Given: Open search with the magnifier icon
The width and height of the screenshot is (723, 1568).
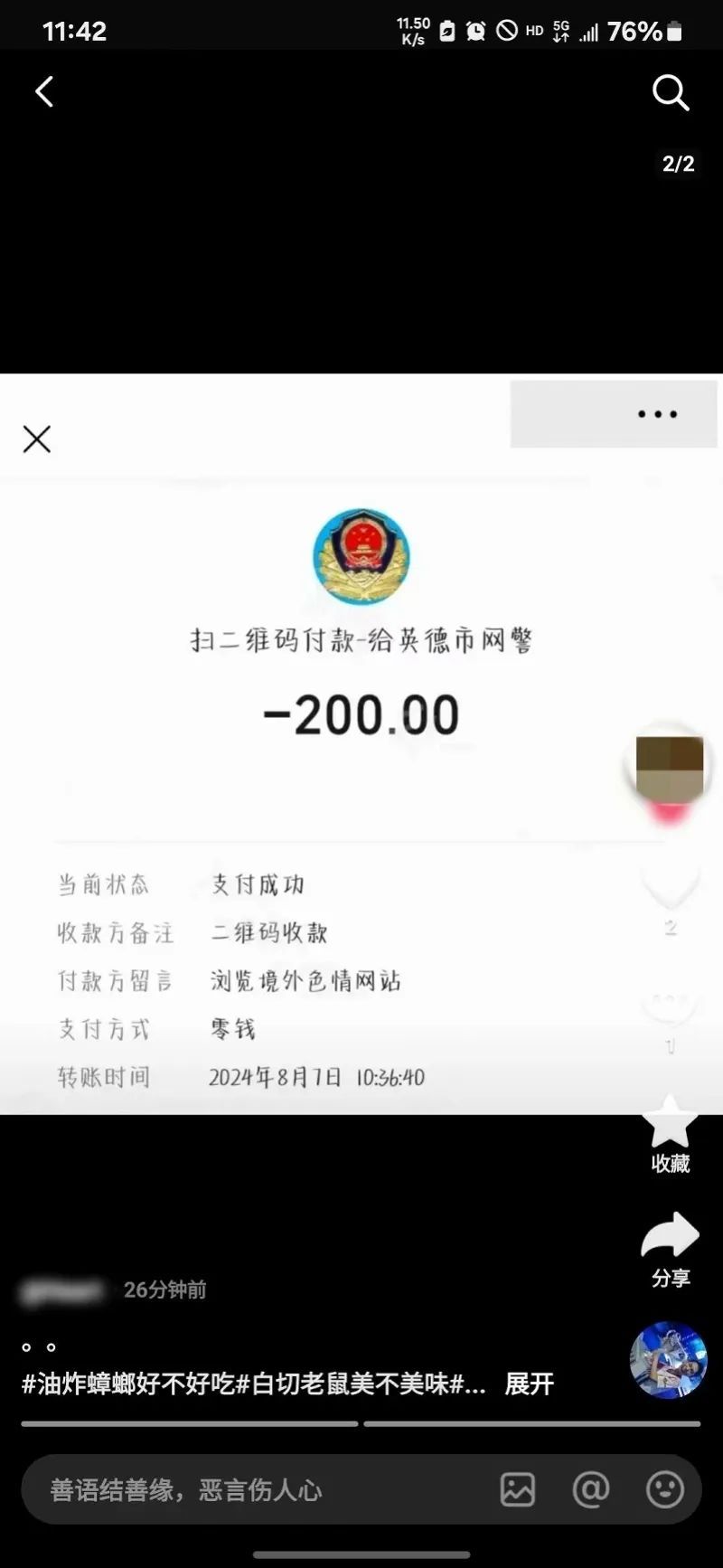Looking at the screenshot, I should point(671,91).
